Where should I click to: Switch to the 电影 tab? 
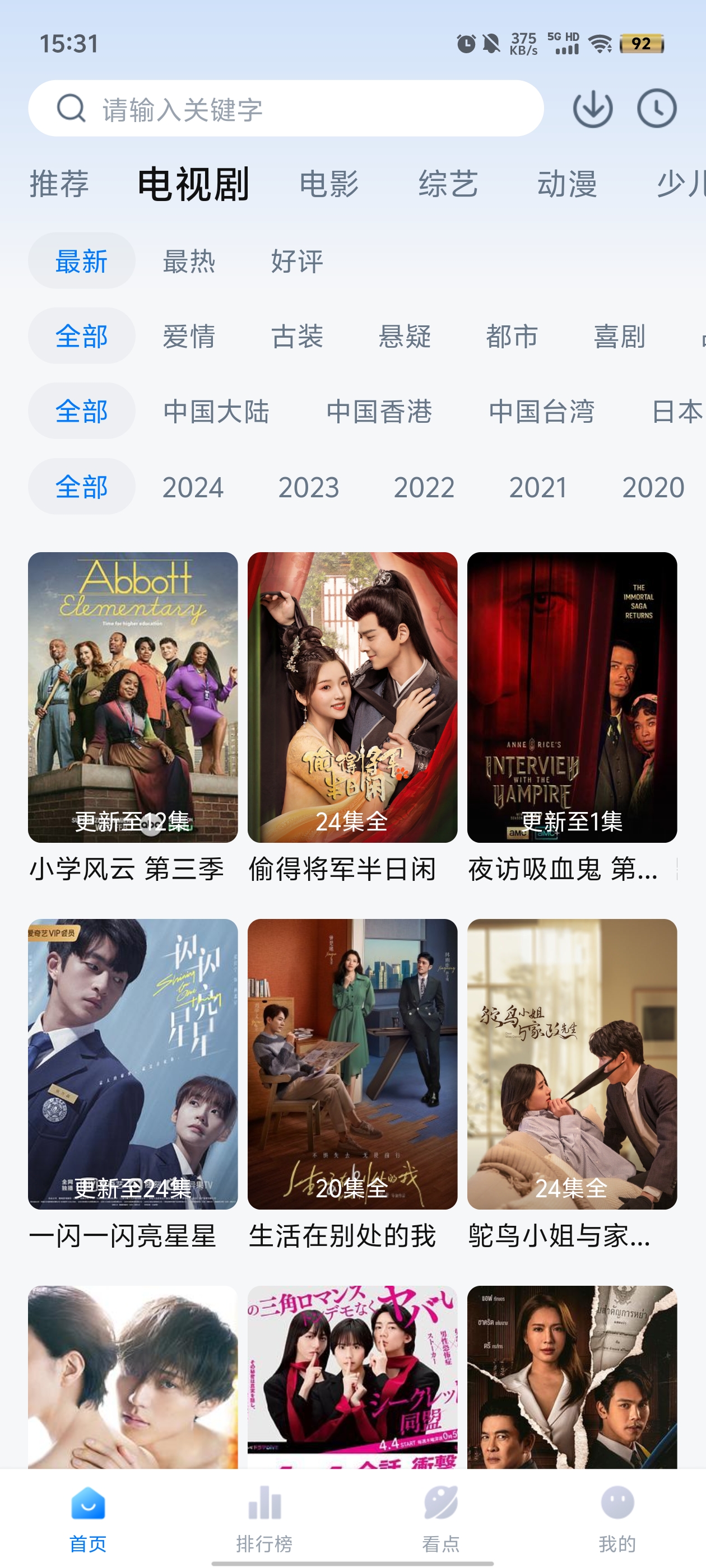tap(329, 184)
